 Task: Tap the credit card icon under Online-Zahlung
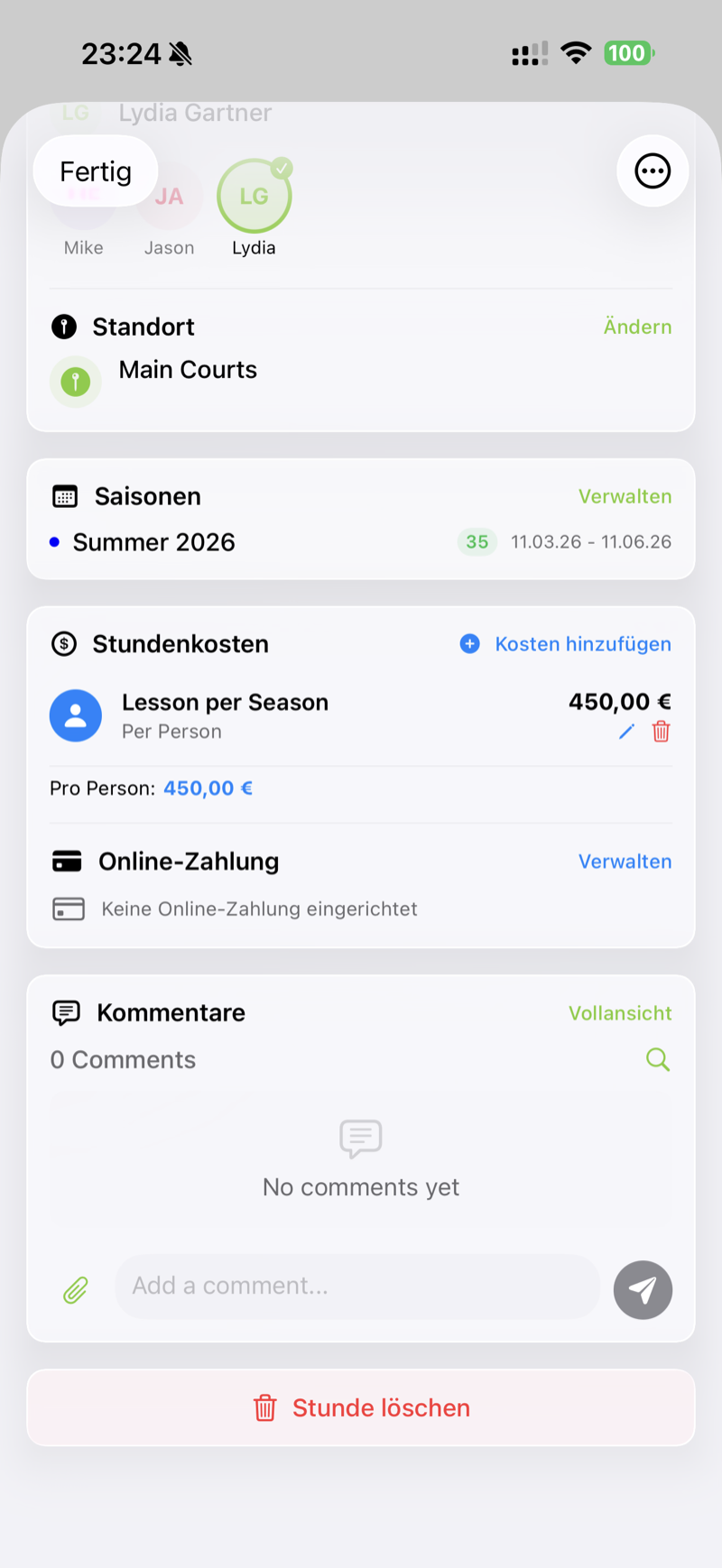(67, 909)
